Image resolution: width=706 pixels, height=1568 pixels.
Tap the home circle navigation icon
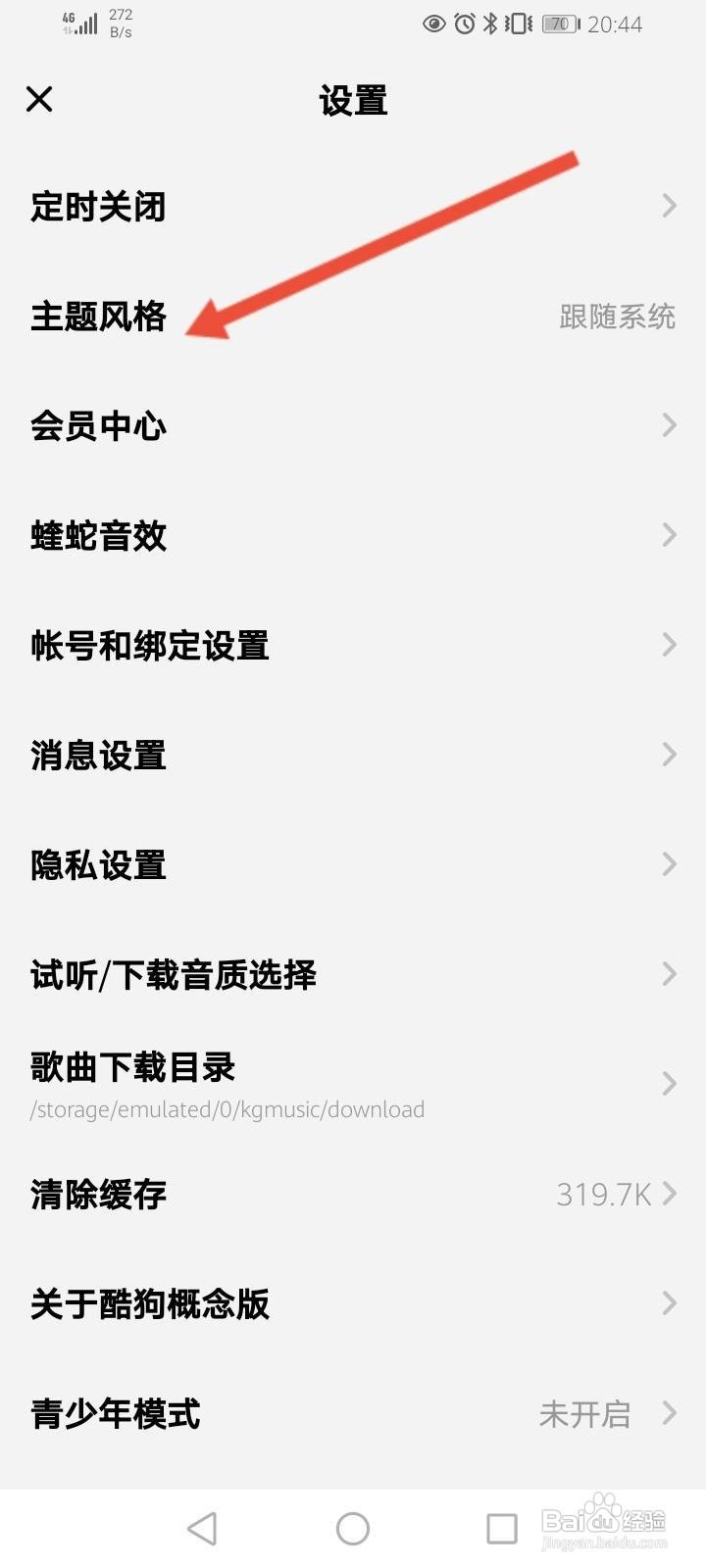pyautogui.click(x=353, y=1526)
